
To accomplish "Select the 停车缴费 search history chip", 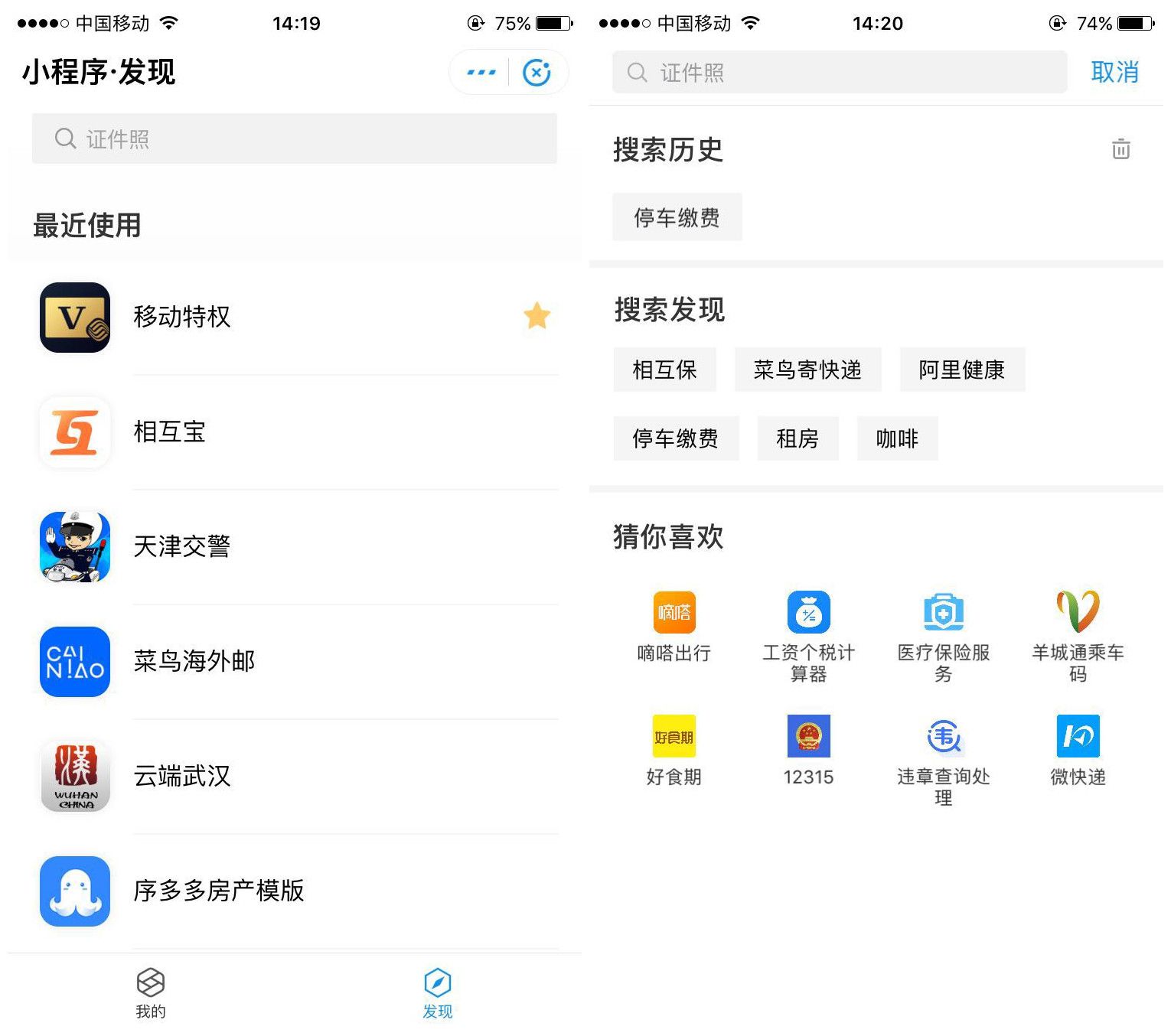I will coord(677,218).
